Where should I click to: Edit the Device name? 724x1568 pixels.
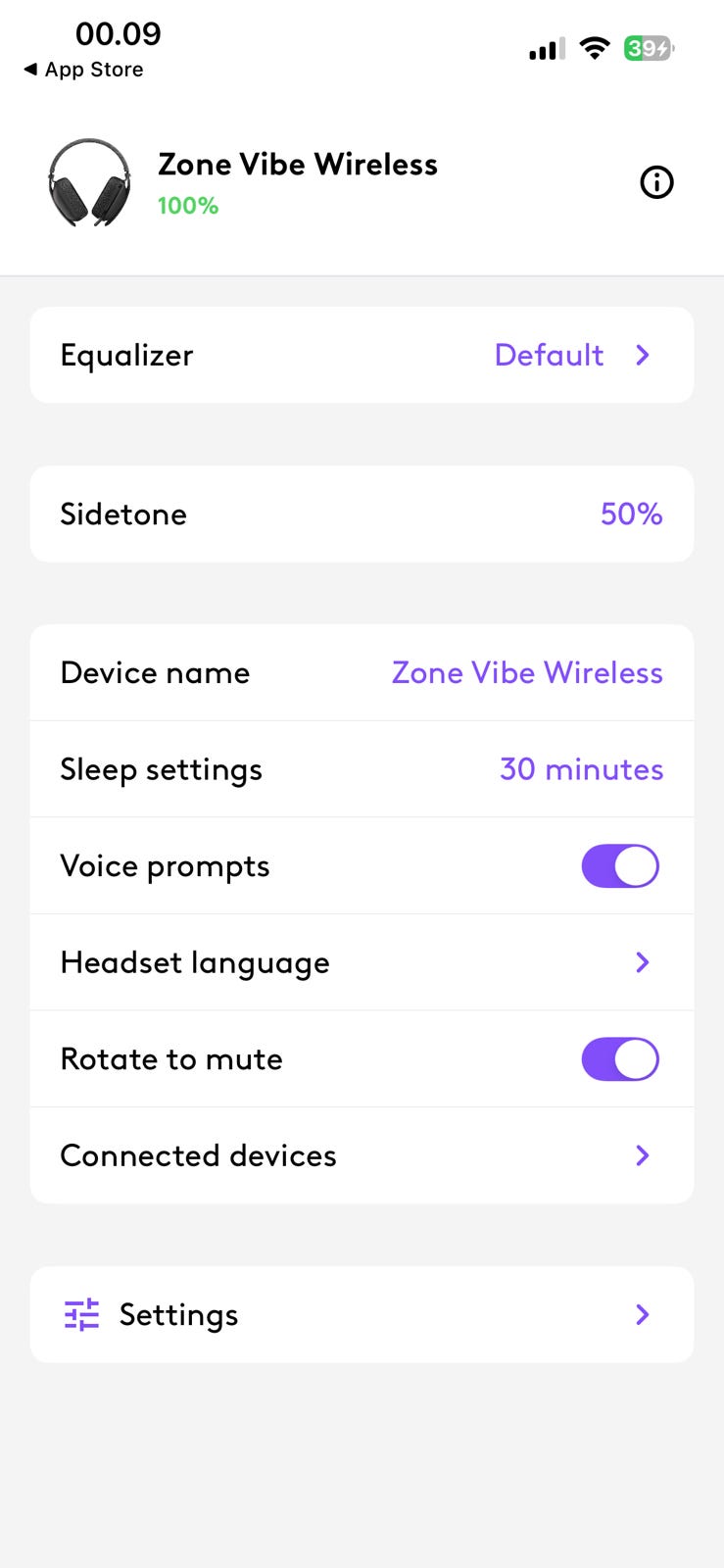[362, 672]
